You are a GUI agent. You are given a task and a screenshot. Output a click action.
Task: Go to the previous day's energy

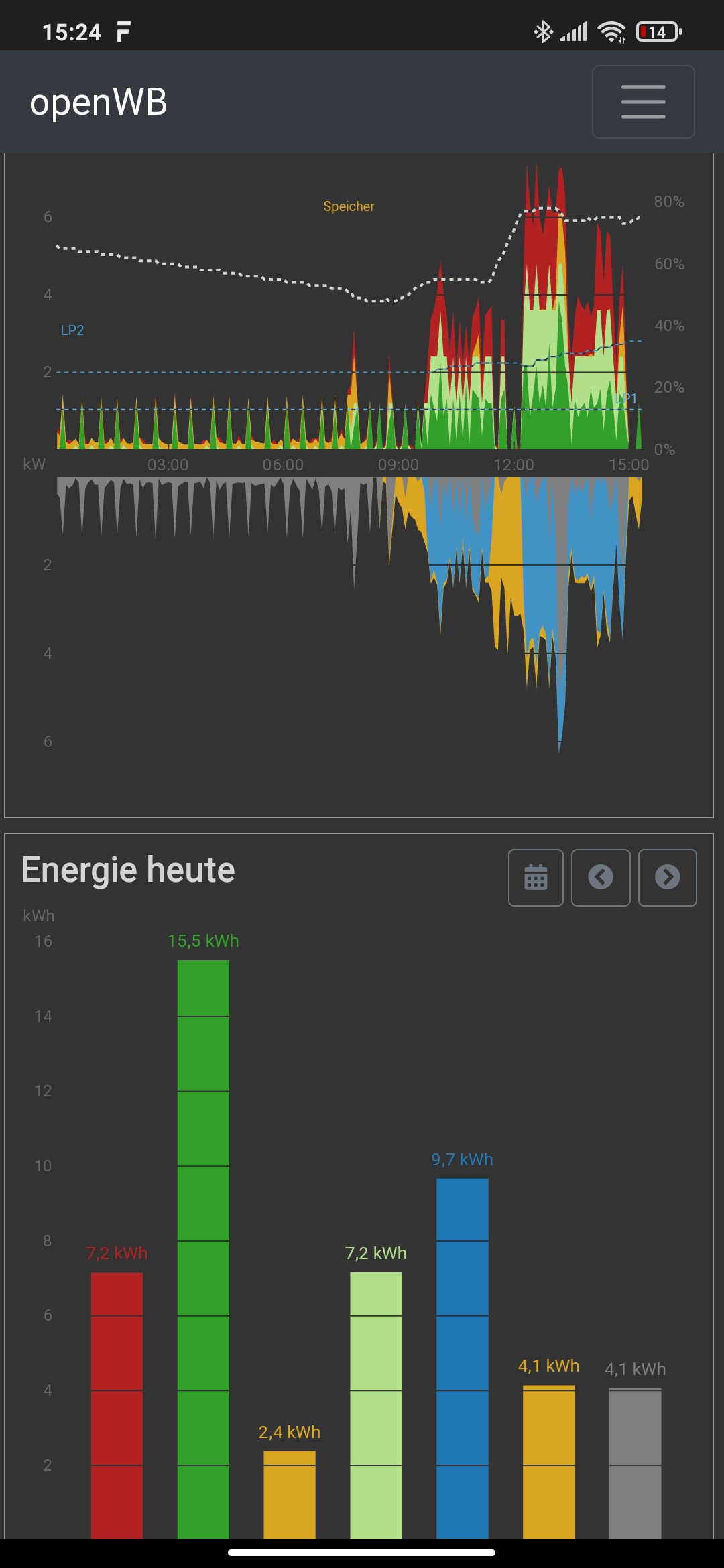601,877
